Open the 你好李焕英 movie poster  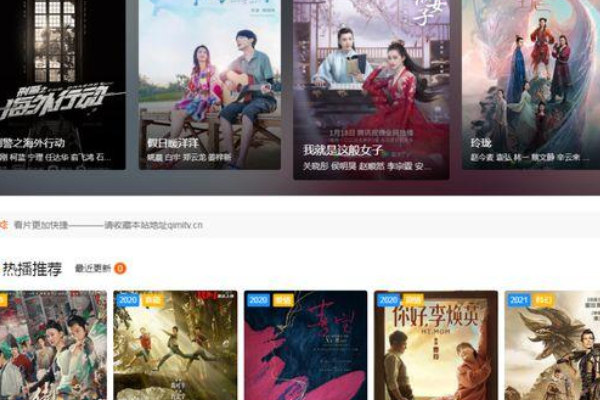(x=435, y=345)
